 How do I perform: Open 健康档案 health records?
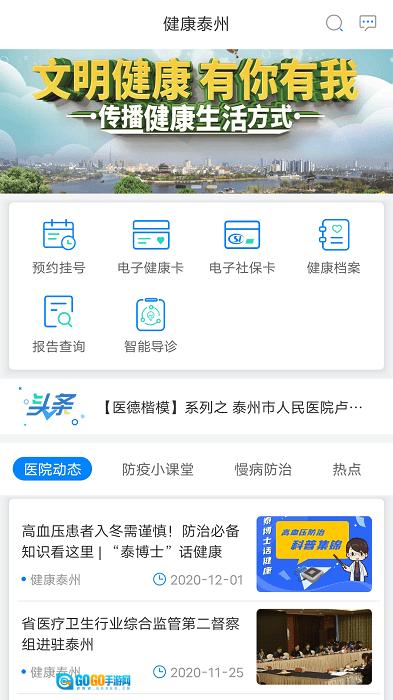point(334,247)
